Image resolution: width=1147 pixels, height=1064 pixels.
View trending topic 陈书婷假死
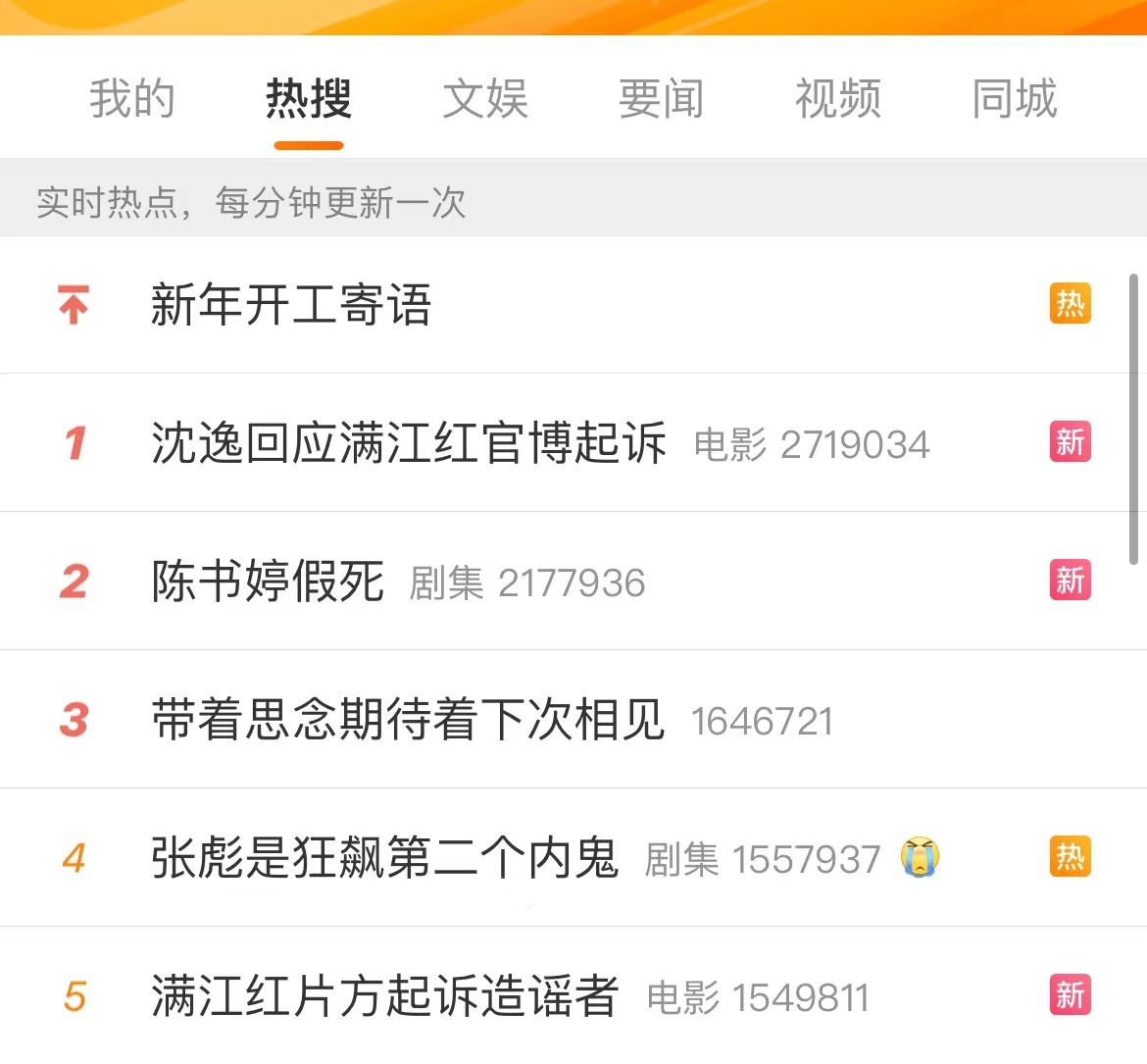click(268, 582)
